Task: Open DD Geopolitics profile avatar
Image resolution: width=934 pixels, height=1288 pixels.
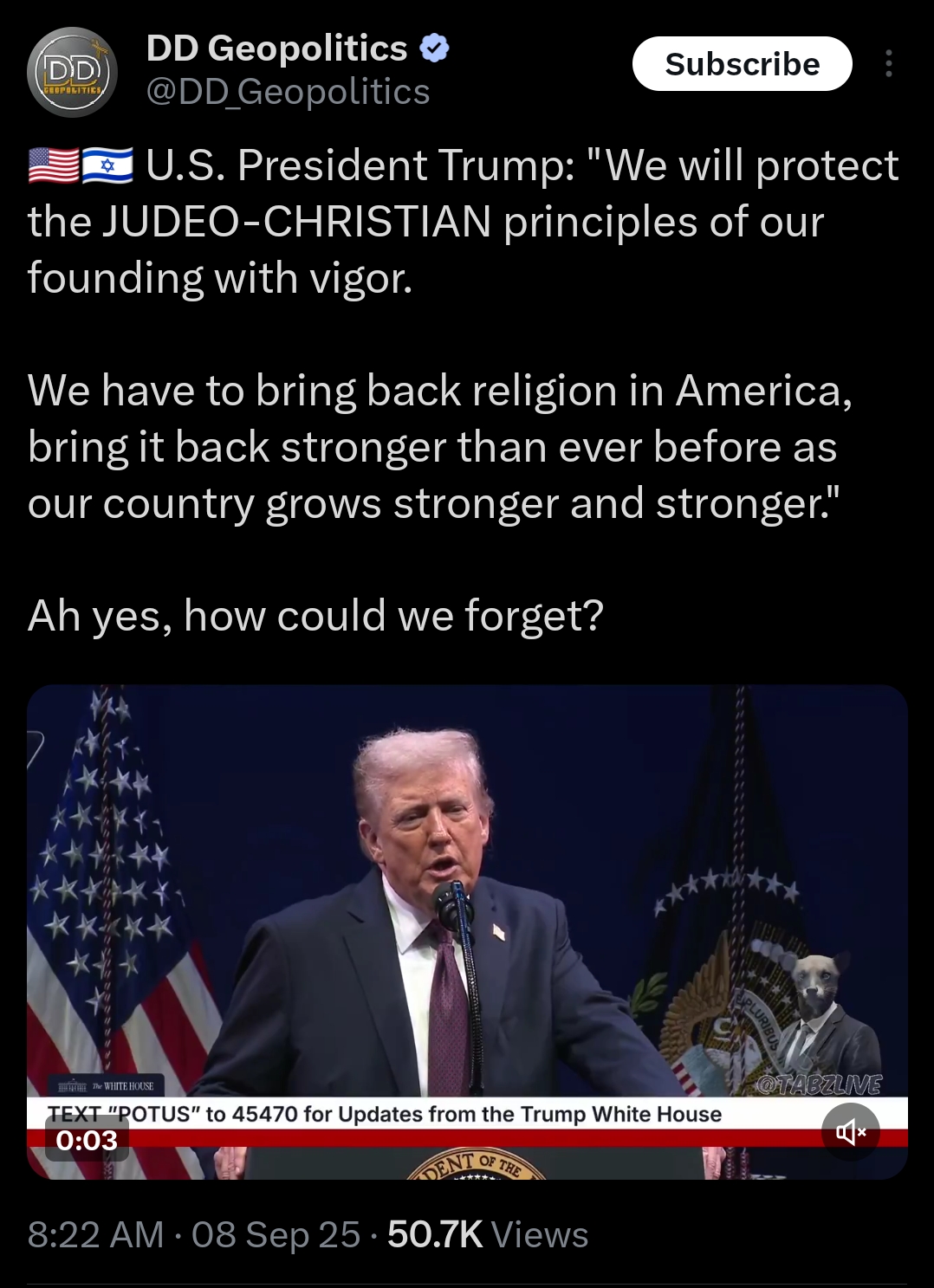Action: point(72,72)
